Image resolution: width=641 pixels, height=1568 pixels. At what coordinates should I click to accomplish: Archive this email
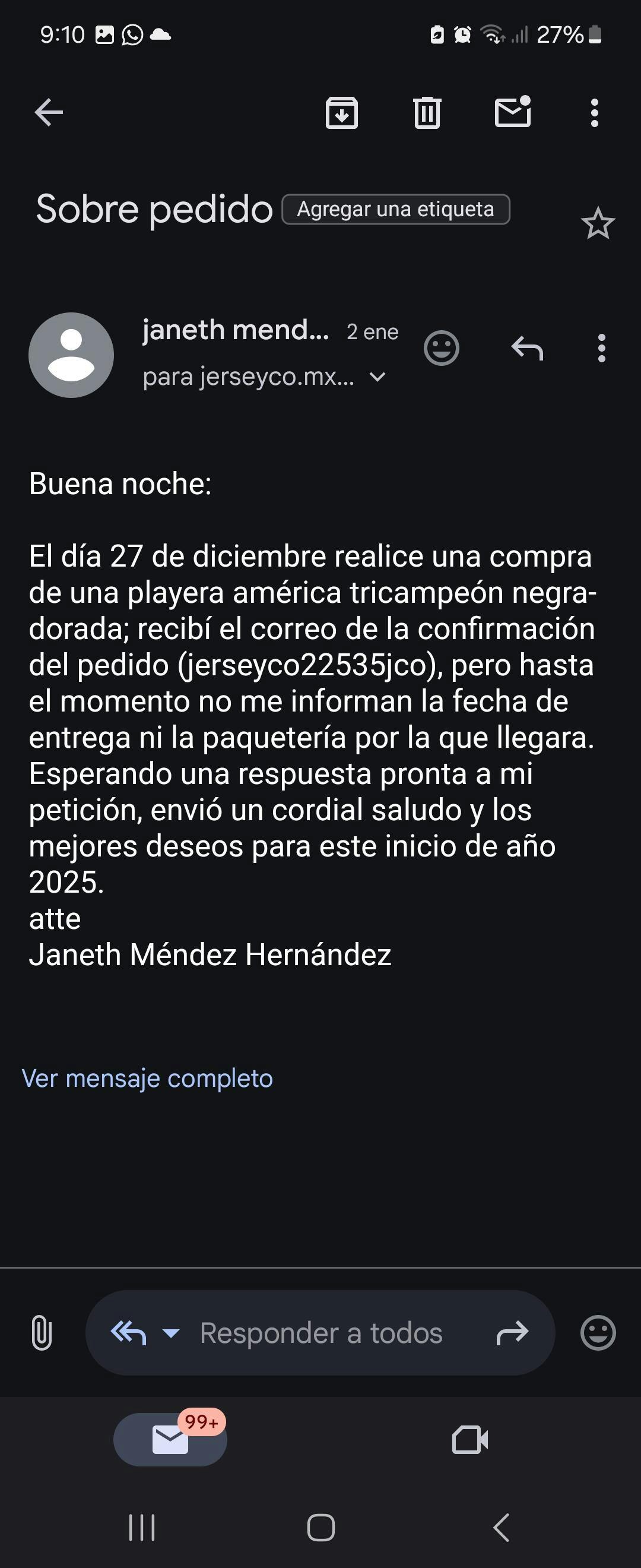[342, 113]
